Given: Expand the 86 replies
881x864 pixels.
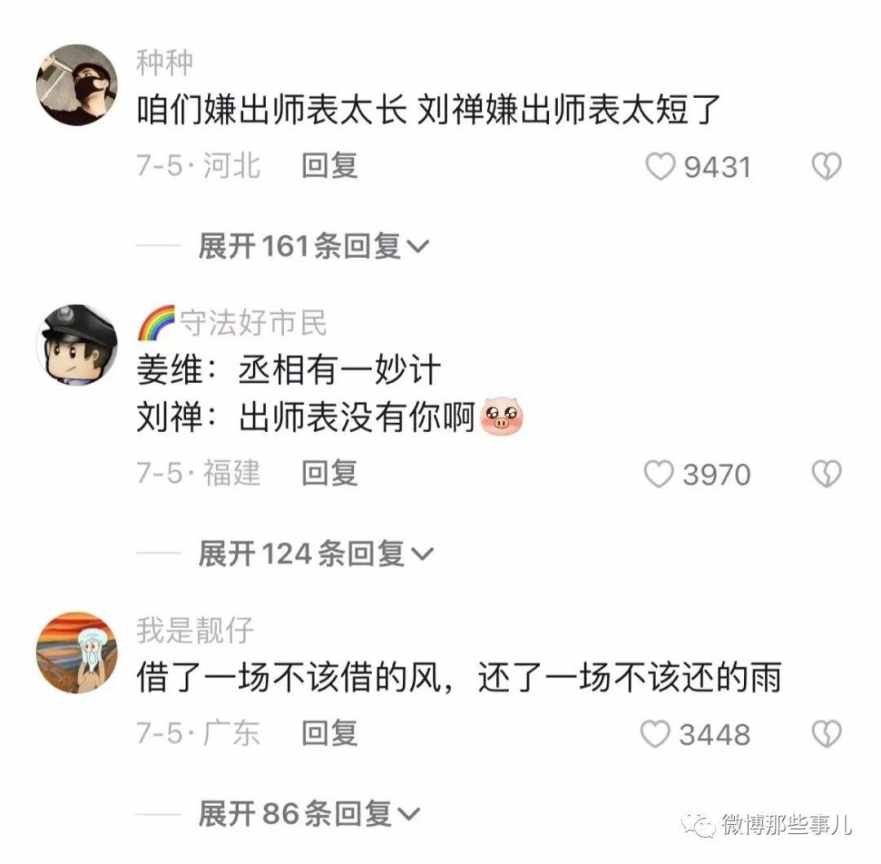Looking at the screenshot, I should point(308,814).
